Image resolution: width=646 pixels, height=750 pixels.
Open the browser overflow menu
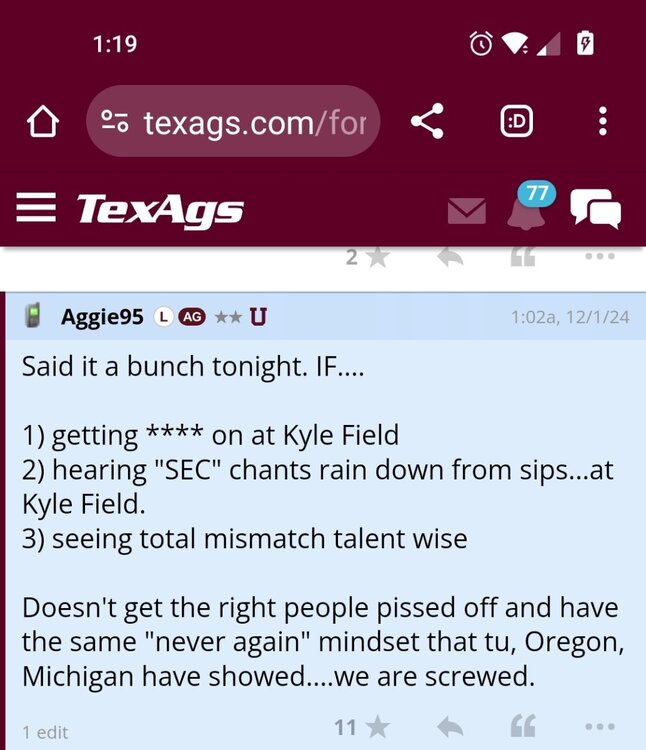point(602,122)
